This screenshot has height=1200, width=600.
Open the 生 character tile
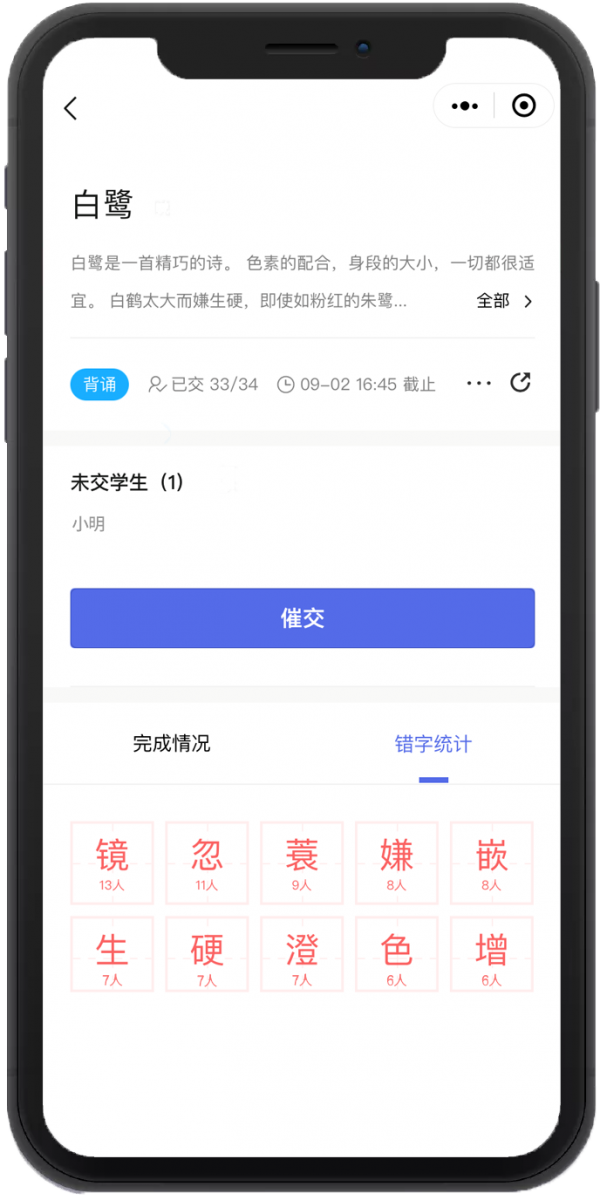[112, 955]
